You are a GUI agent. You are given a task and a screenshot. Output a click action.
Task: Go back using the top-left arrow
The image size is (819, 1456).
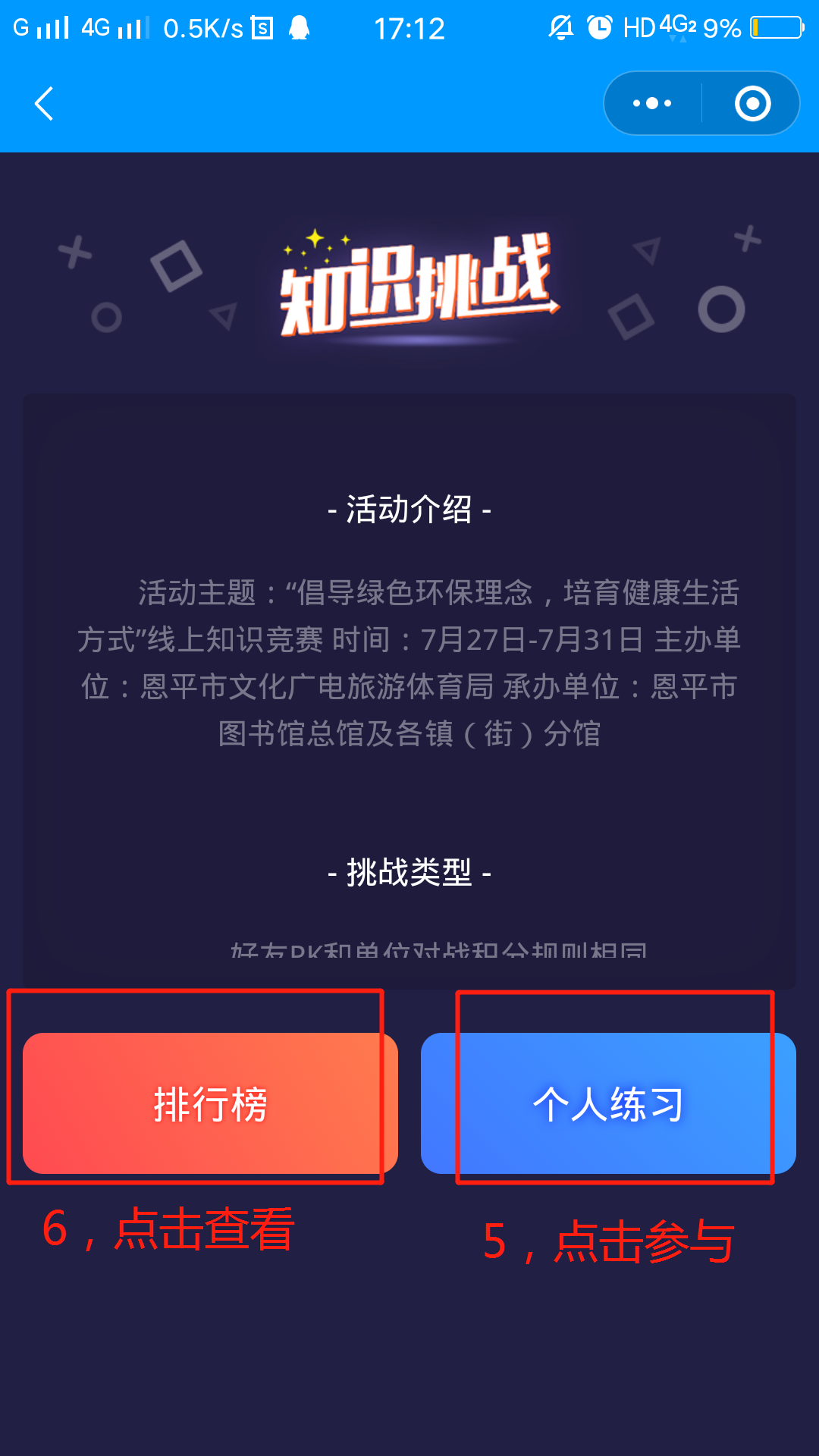pos(44,103)
